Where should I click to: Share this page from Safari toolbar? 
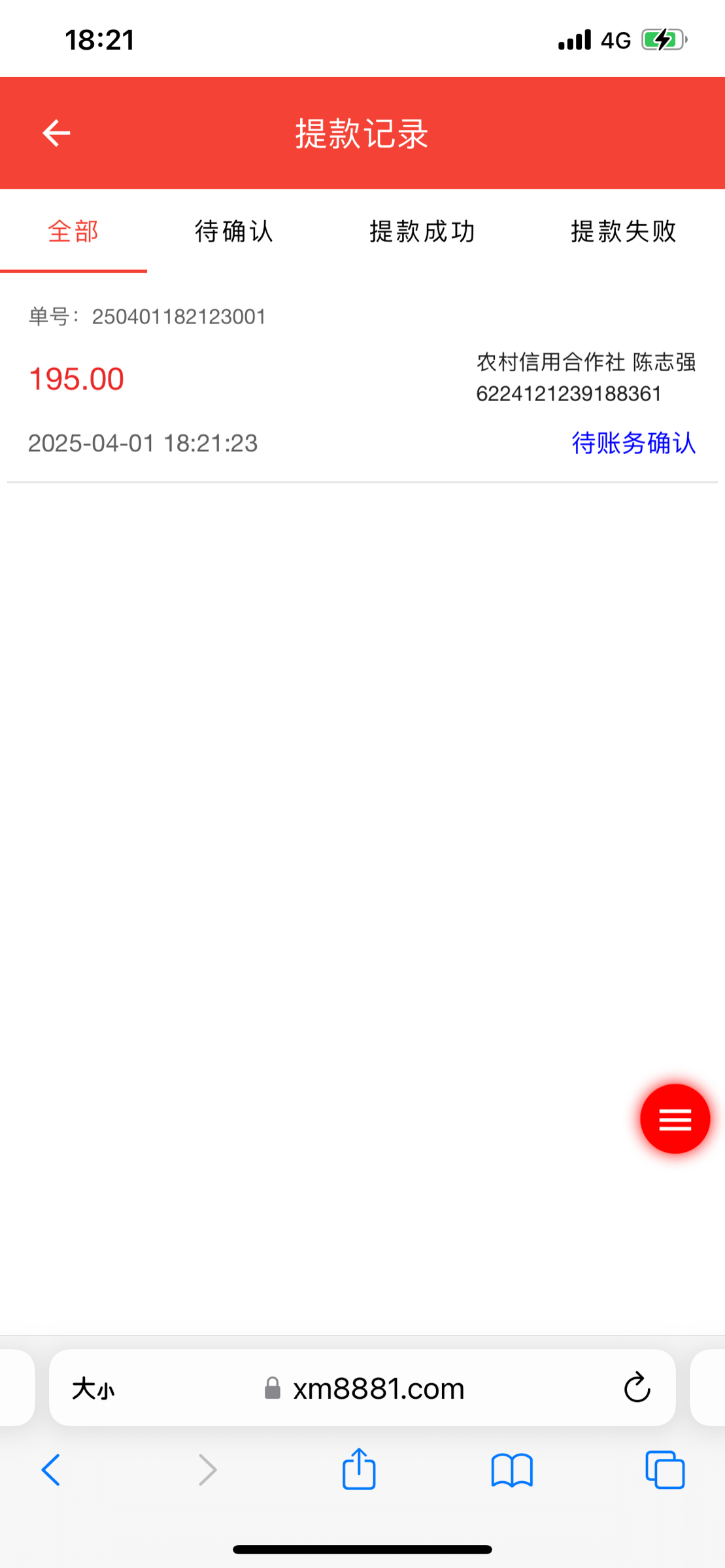(359, 1468)
